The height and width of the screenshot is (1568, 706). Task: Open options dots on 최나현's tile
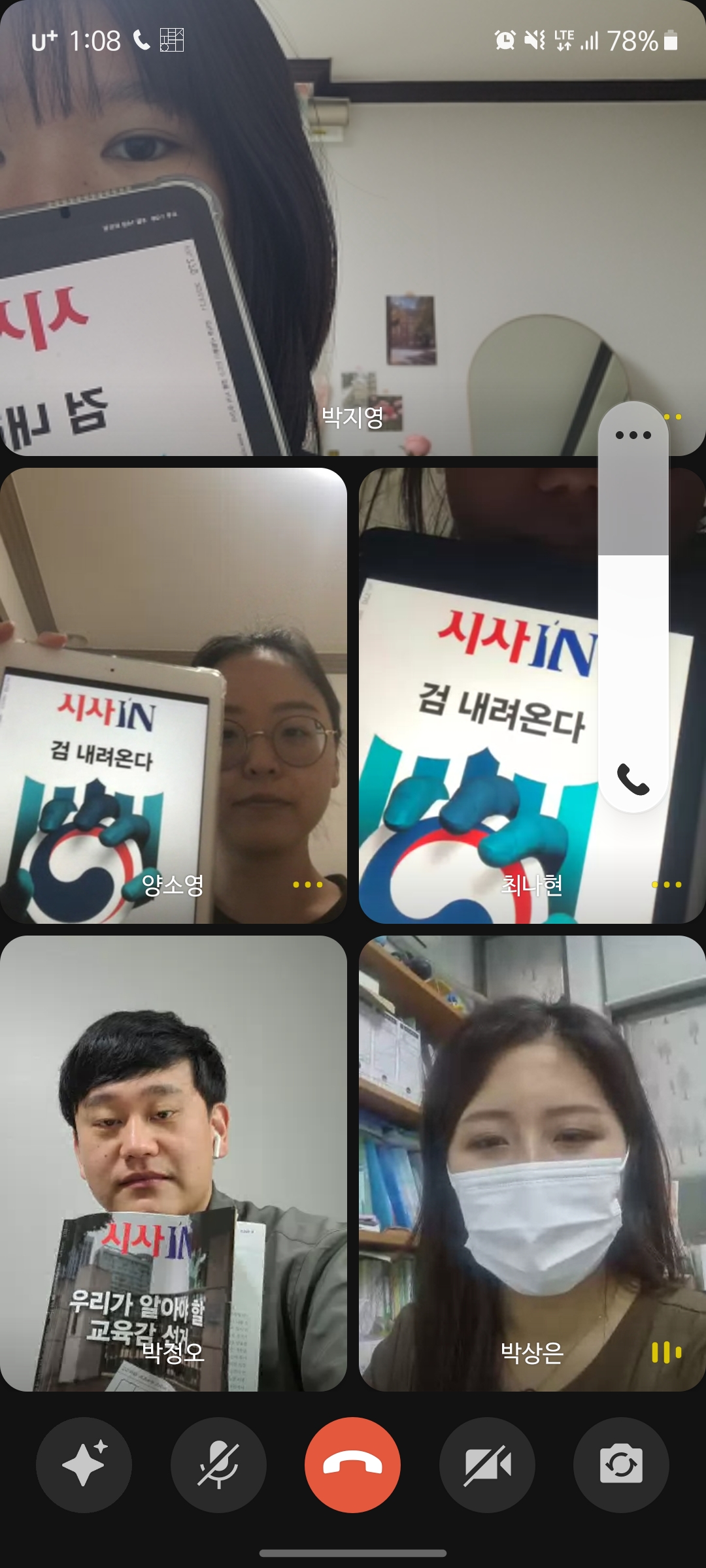(x=666, y=885)
